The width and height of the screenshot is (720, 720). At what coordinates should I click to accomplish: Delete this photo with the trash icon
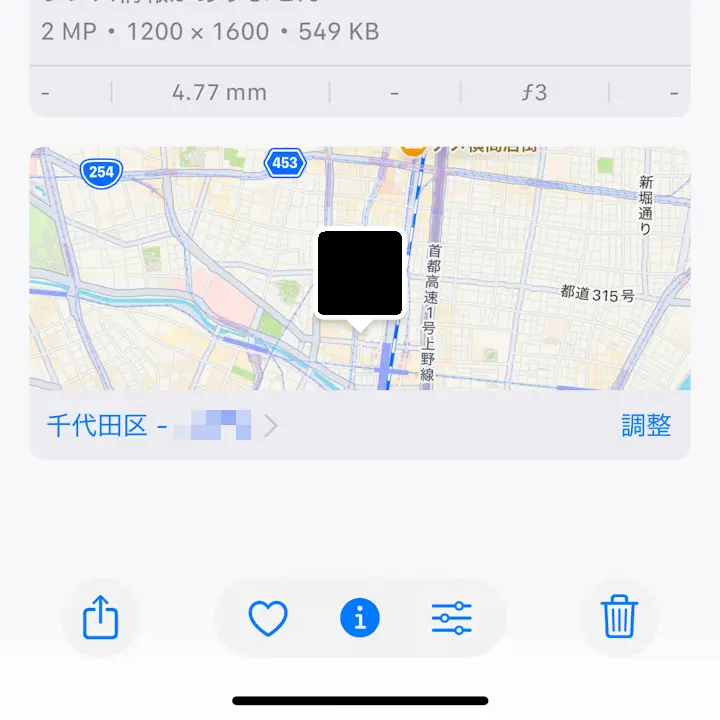point(620,618)
